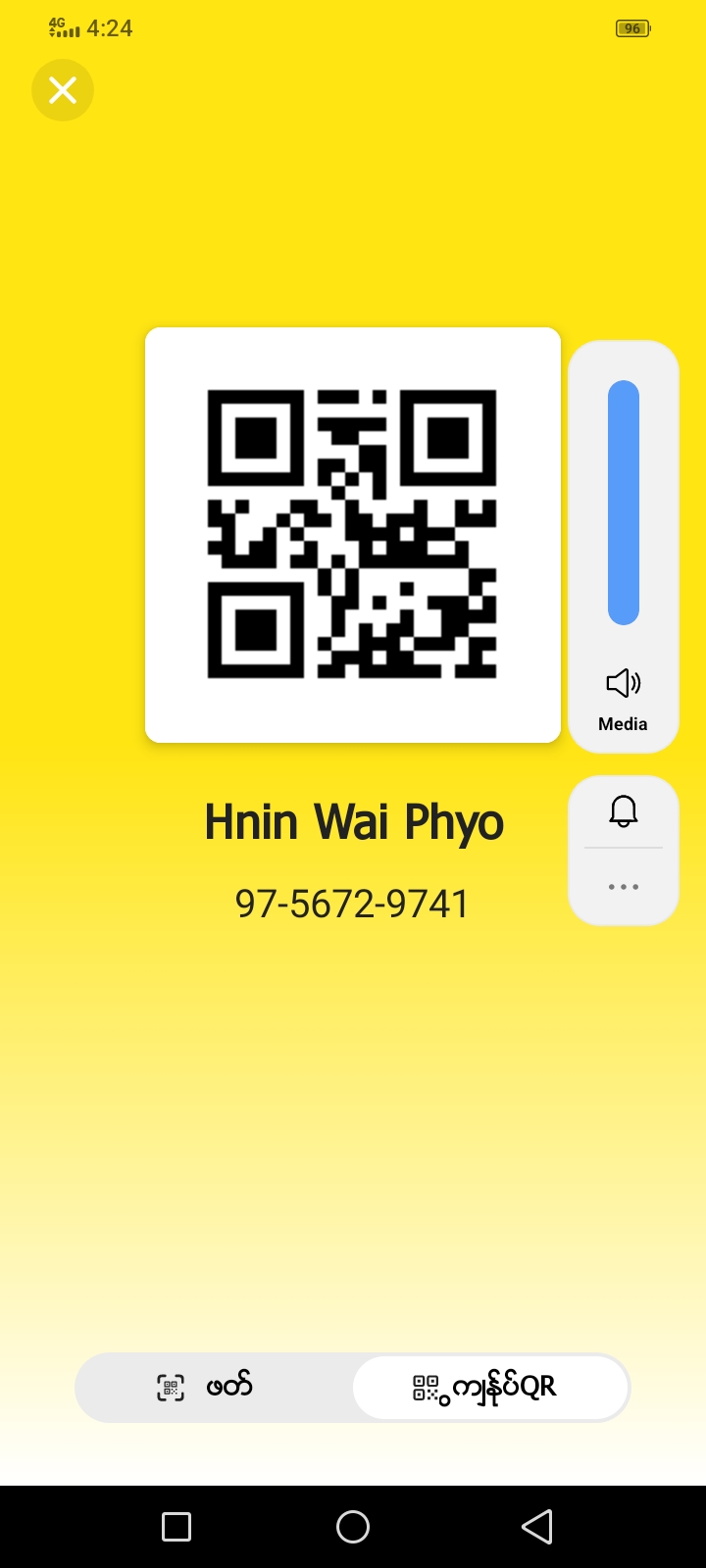Go back using system back button

click(536, 1526)
